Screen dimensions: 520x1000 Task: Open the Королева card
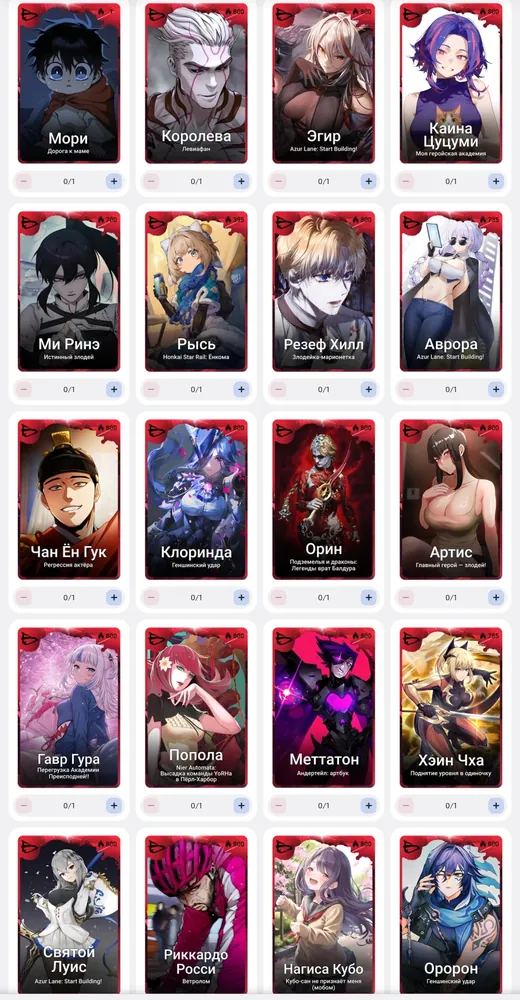pyautogui.click(x=196, y=83)
